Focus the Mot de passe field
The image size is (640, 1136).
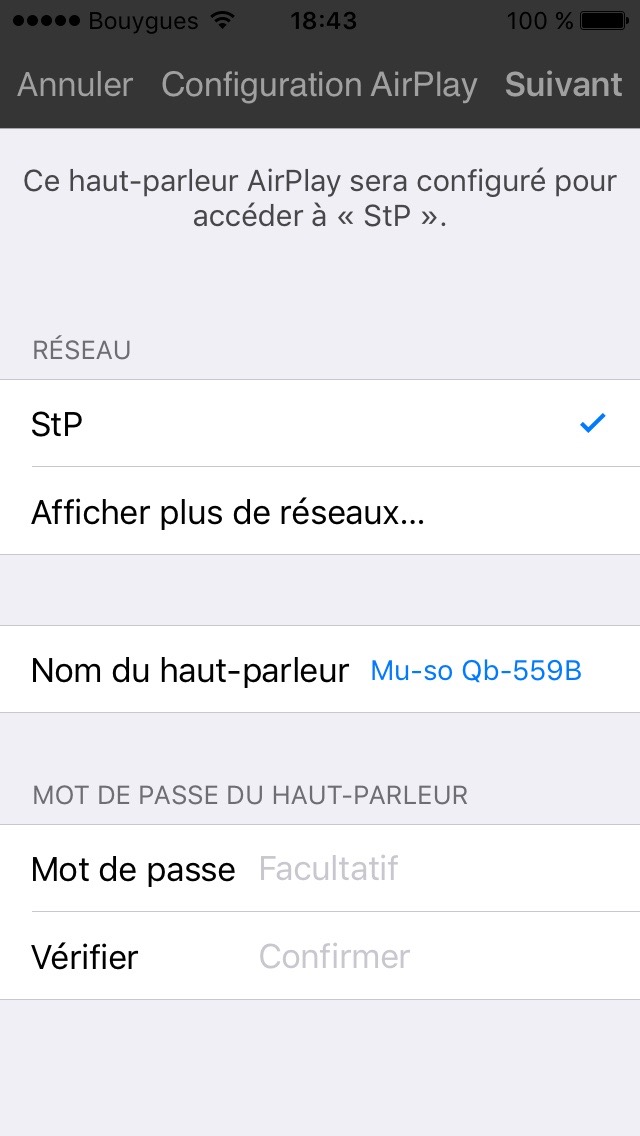point(320,868)
